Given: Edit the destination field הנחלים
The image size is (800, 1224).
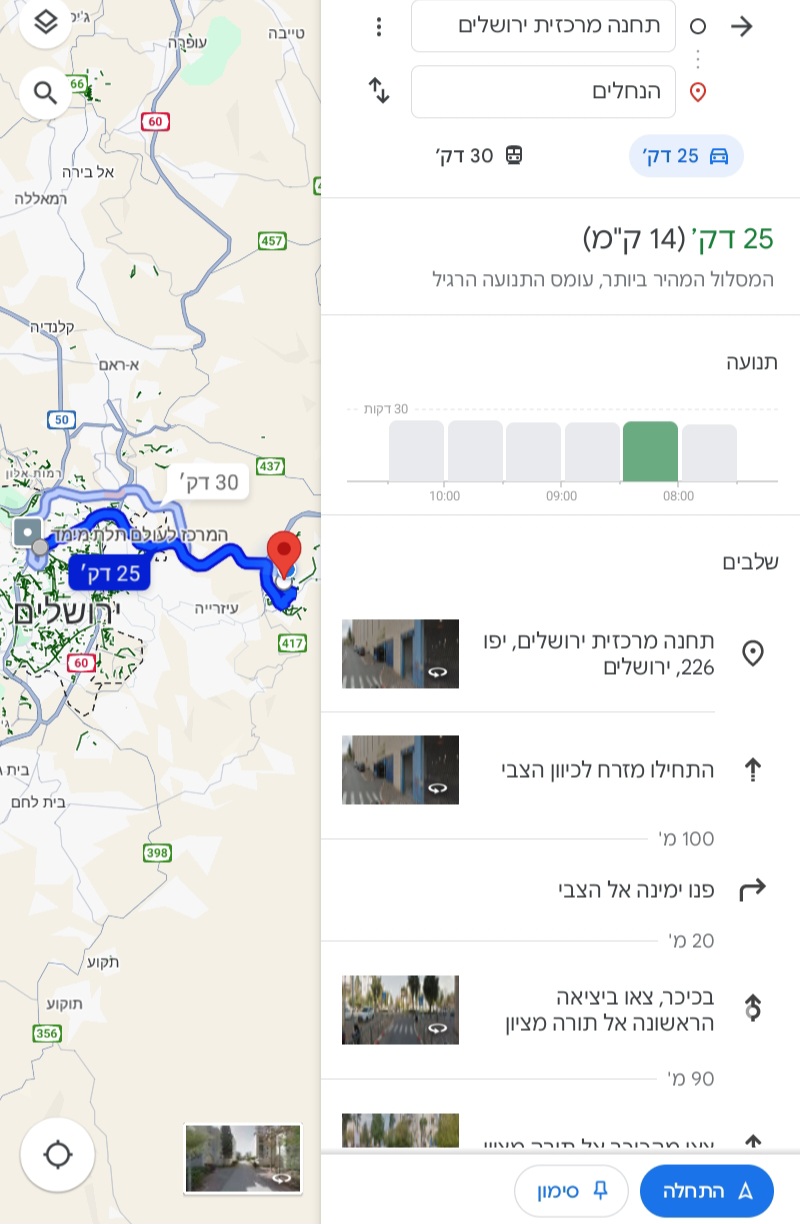Looking at the screenshot, I should (542, 92).
